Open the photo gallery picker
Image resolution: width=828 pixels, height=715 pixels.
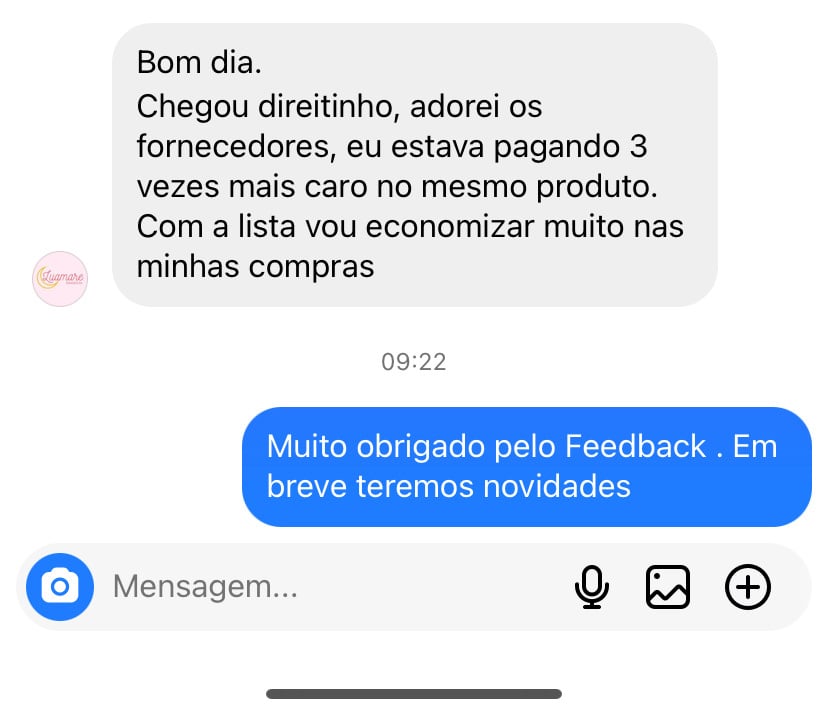click(x=668, y=587)
